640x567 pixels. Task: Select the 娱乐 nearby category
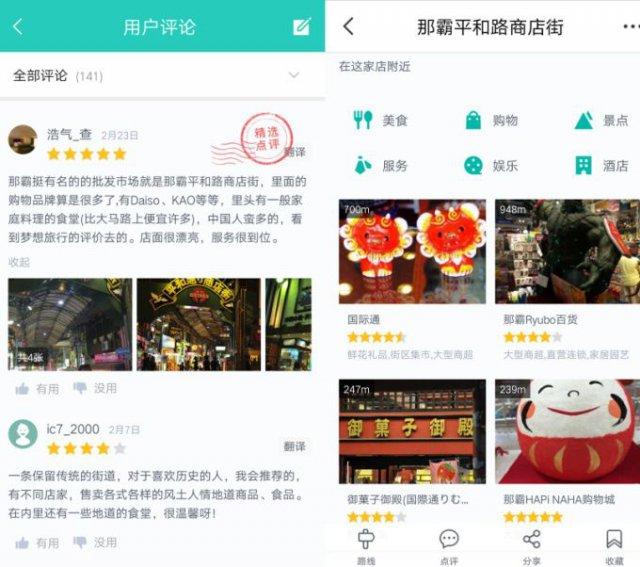(x=491, y=166)
